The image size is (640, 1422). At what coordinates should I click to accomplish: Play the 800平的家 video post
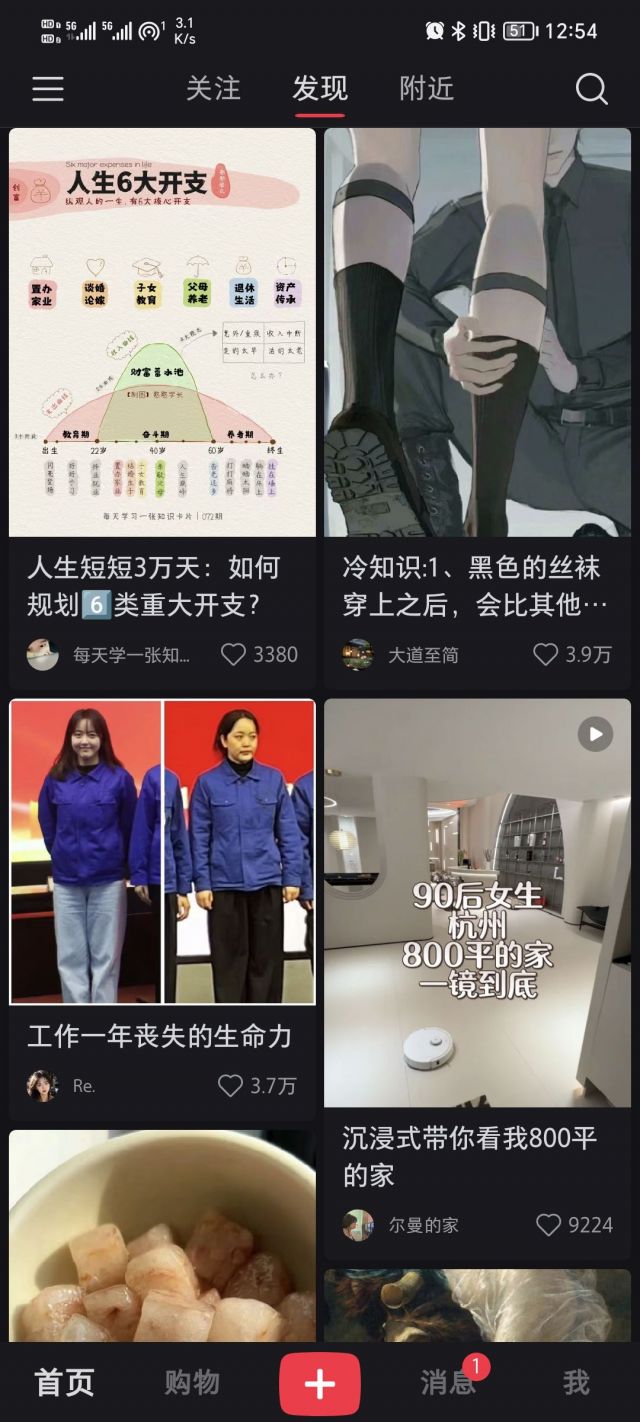coord(477,902)
